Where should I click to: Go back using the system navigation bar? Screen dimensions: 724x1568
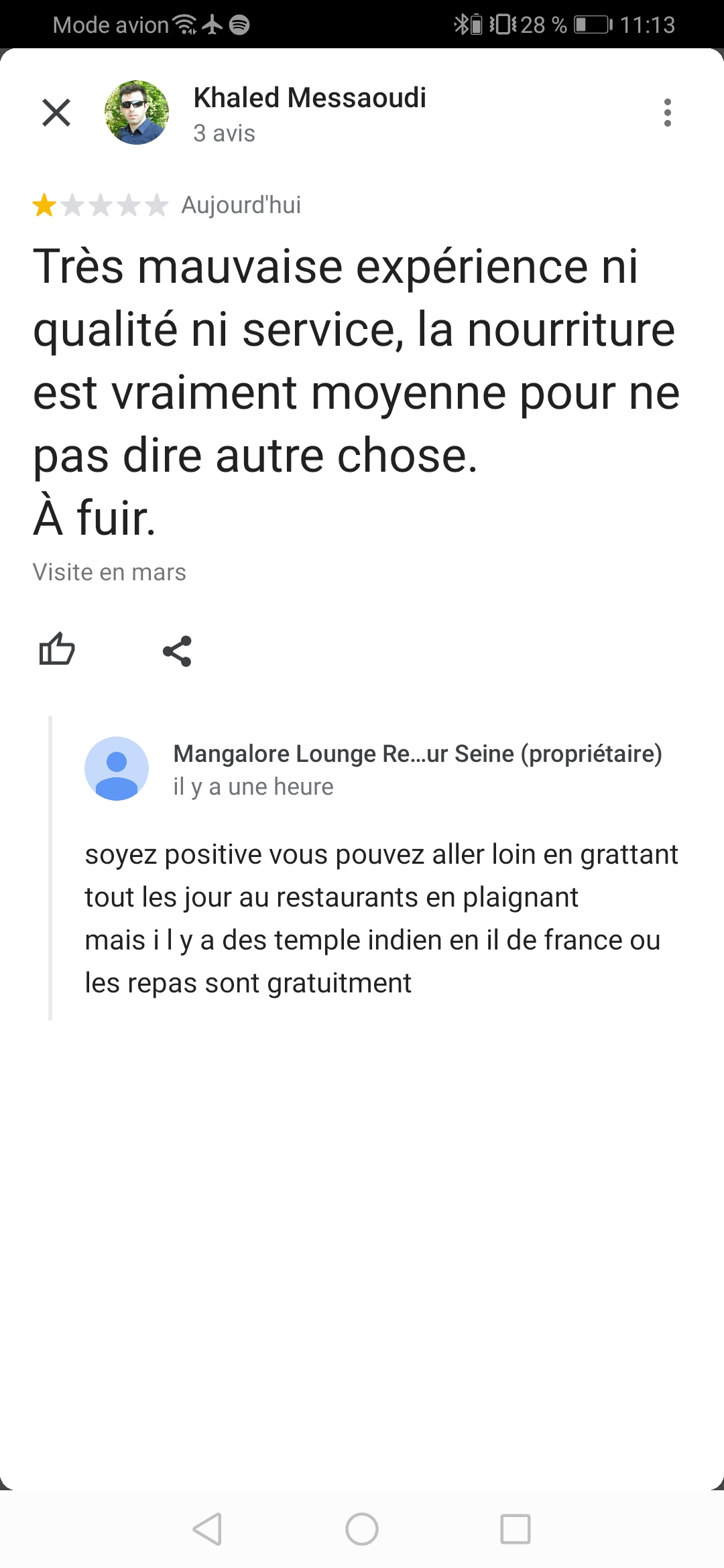click(x=207, y=1529)
